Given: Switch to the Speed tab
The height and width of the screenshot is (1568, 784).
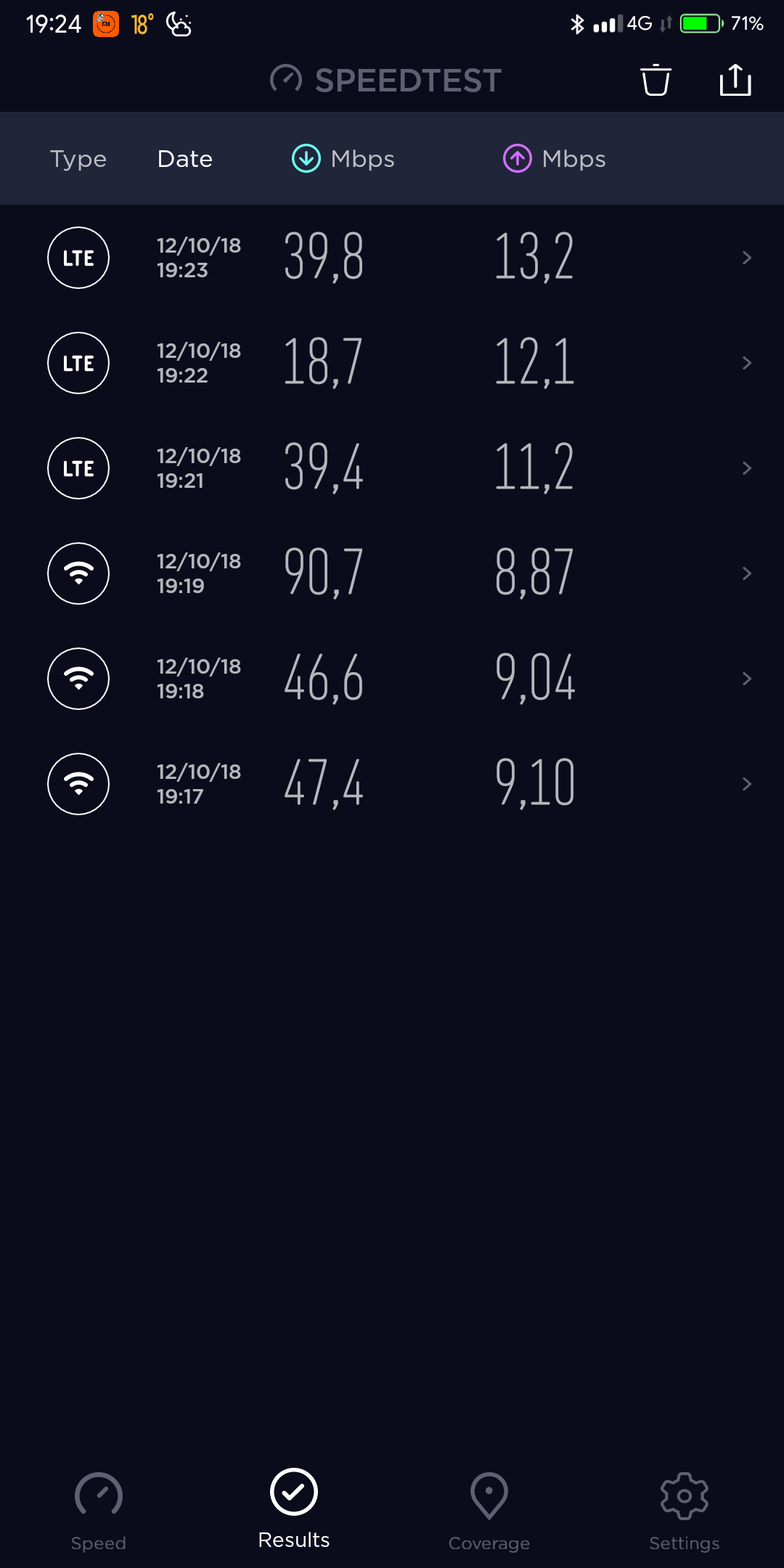Looking at the screenshot, I should (x=99, y=1510).
